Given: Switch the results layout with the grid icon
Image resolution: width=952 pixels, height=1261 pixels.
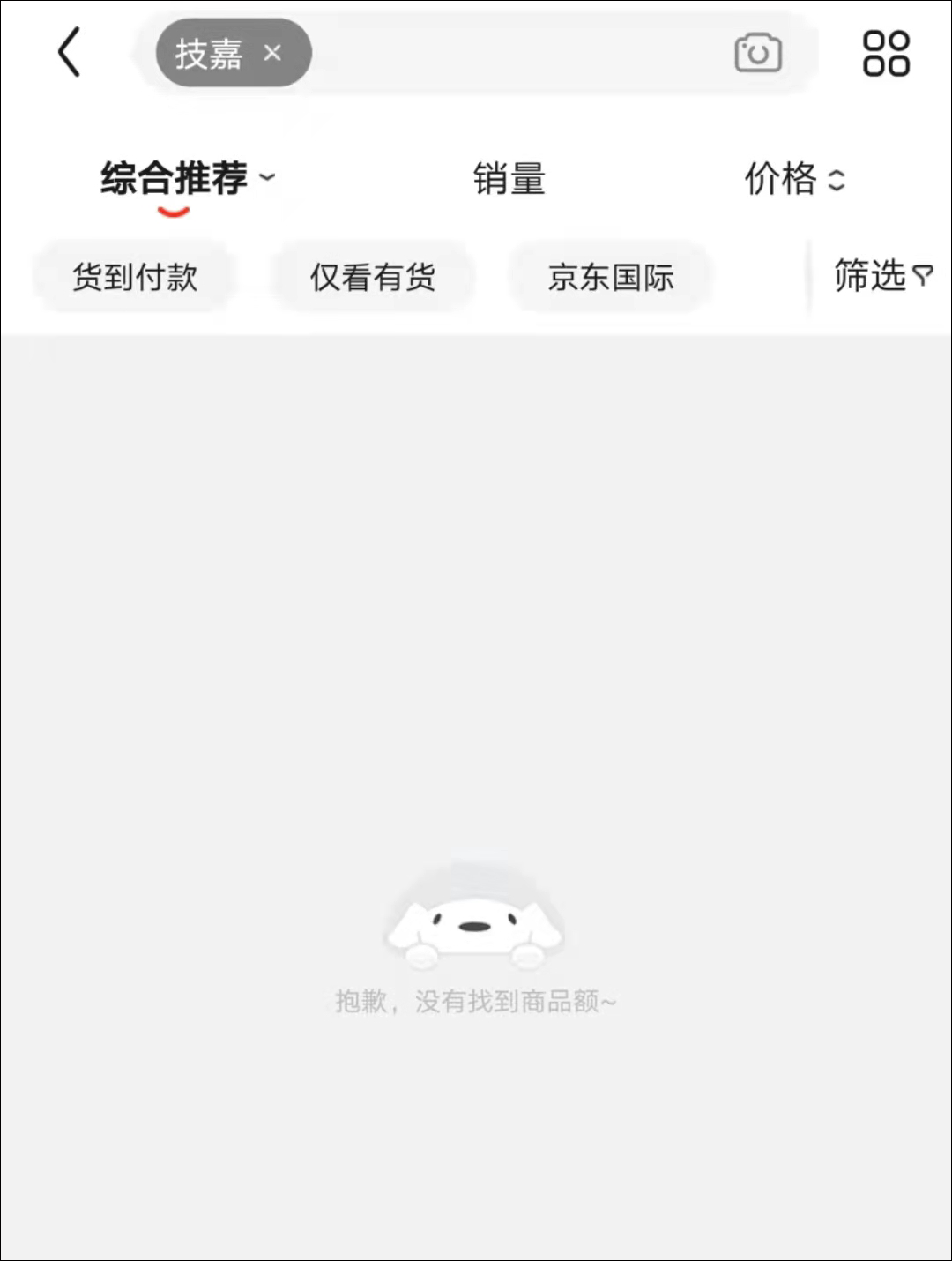Looking at the screenshot, I should 885,54.
